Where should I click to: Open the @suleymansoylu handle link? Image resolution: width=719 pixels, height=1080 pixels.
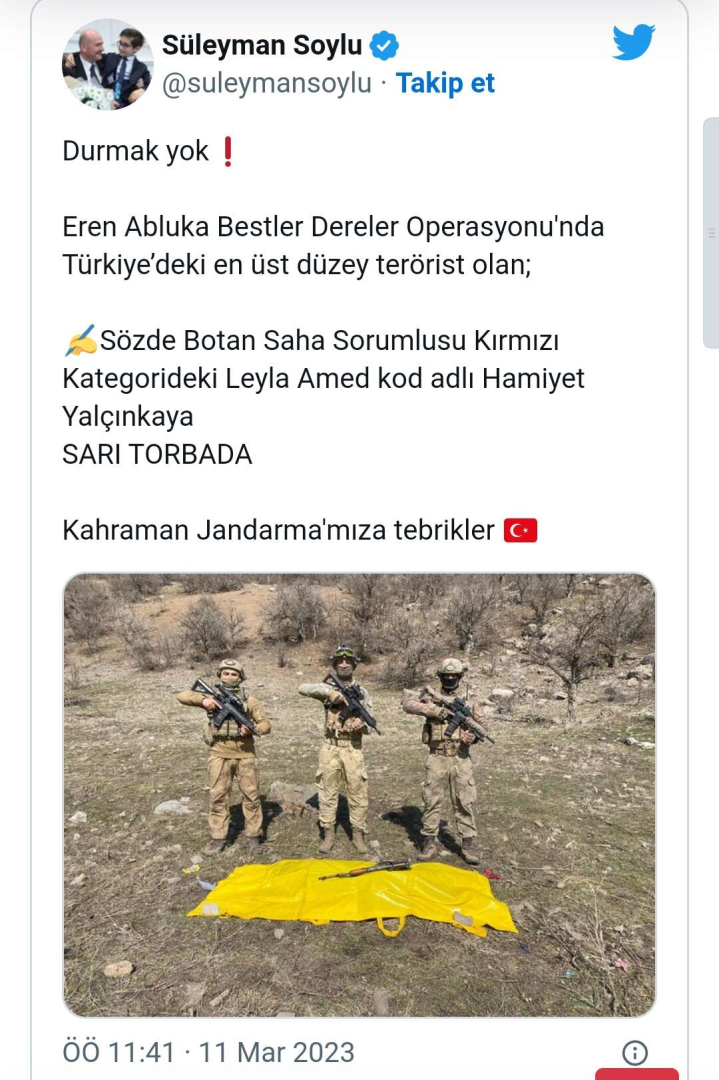pyautogui.click(x=266, y=83)
